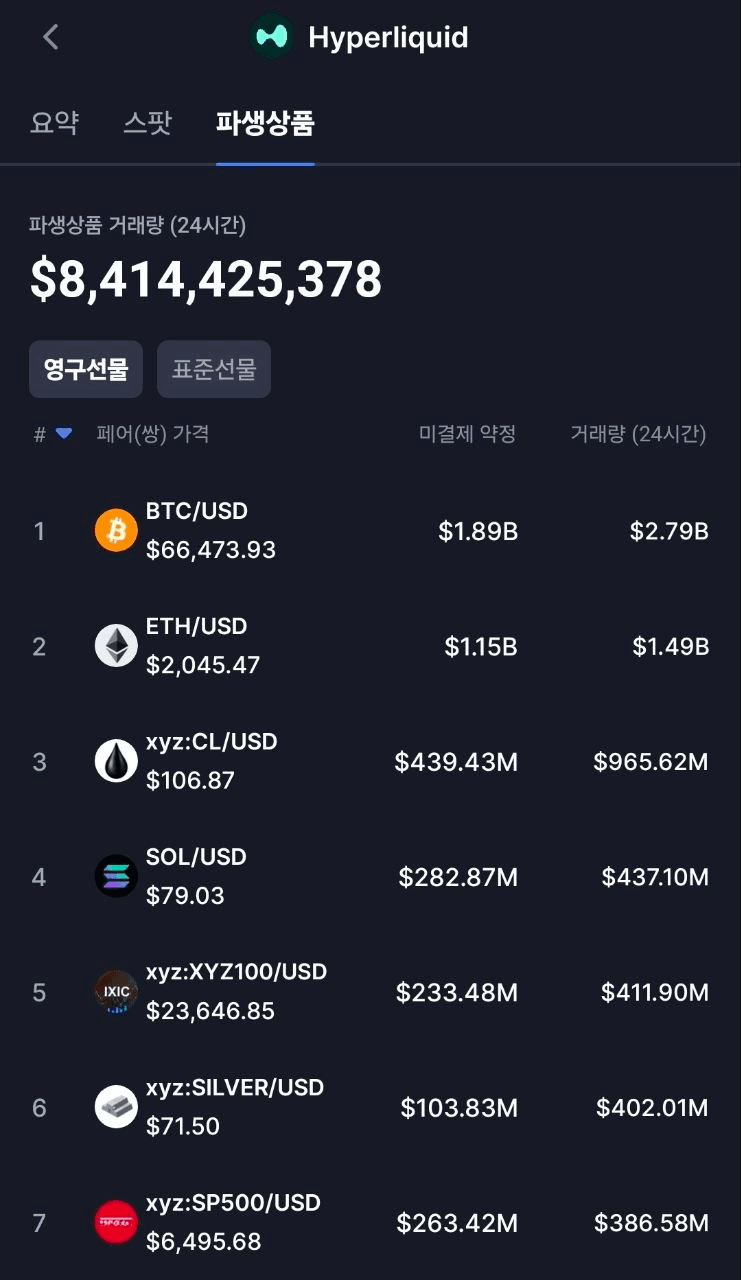Sort by 미결제 약정 column

coord(466,433)
